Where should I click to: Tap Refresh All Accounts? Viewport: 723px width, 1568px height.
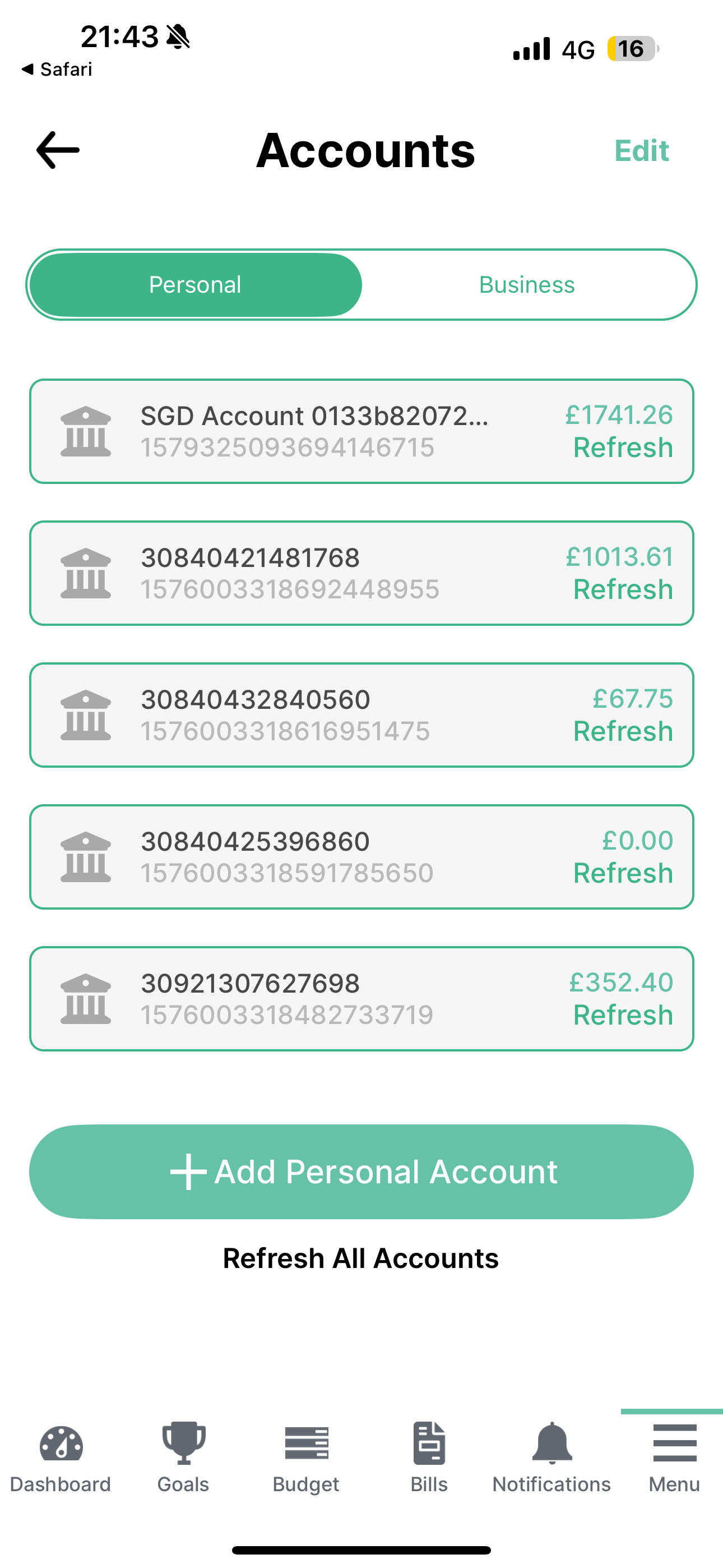point(361,1258)
